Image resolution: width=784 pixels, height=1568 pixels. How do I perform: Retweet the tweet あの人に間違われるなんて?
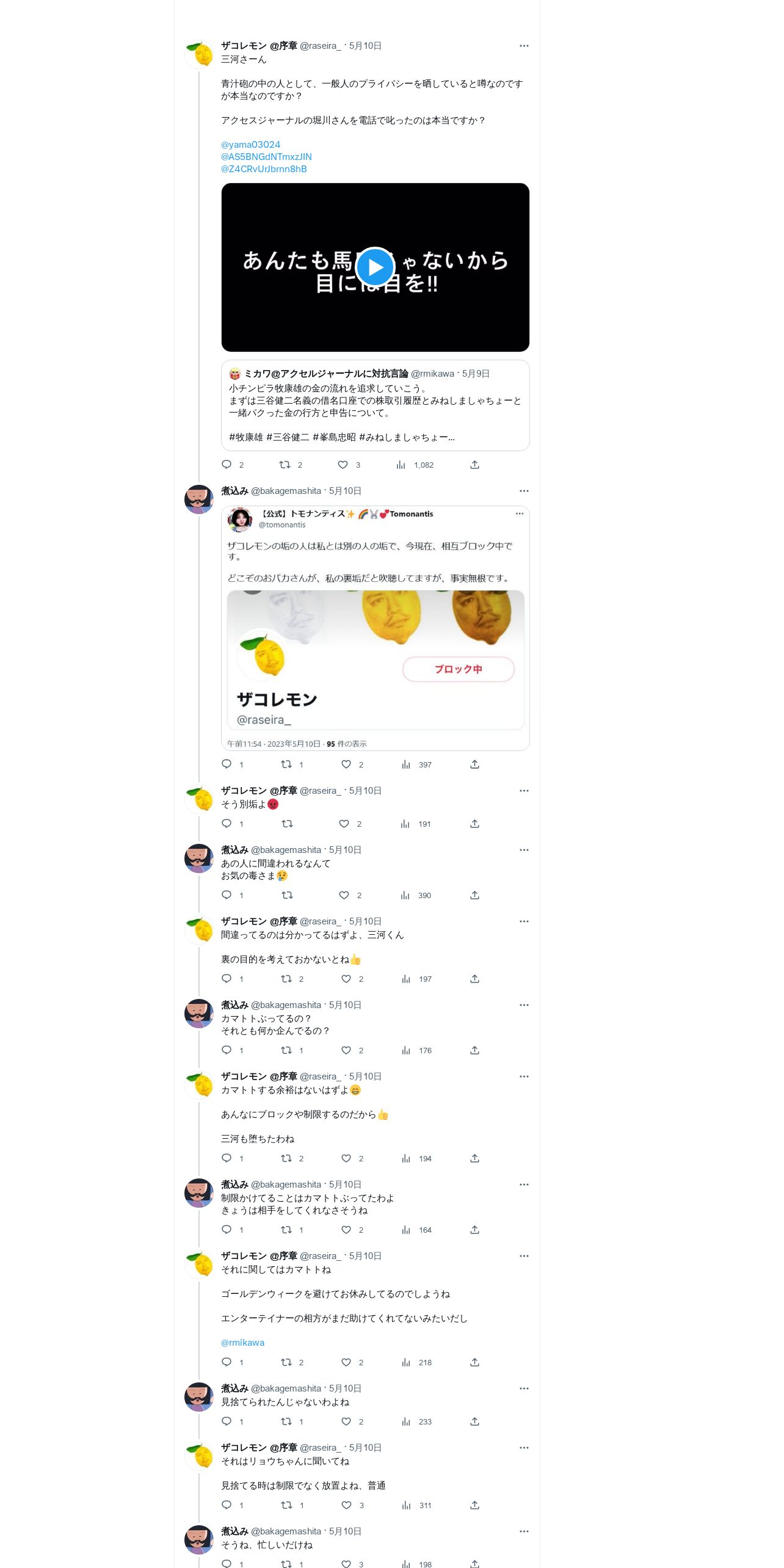[287, 895]
